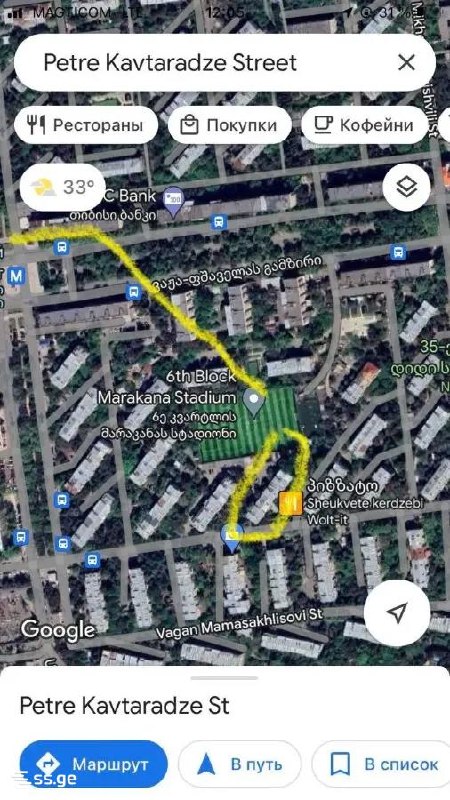The image size is (450, 800).
Task: Open the Sheukvete kerdzebi restaurant pin
Action: click(x=290, y=504)
